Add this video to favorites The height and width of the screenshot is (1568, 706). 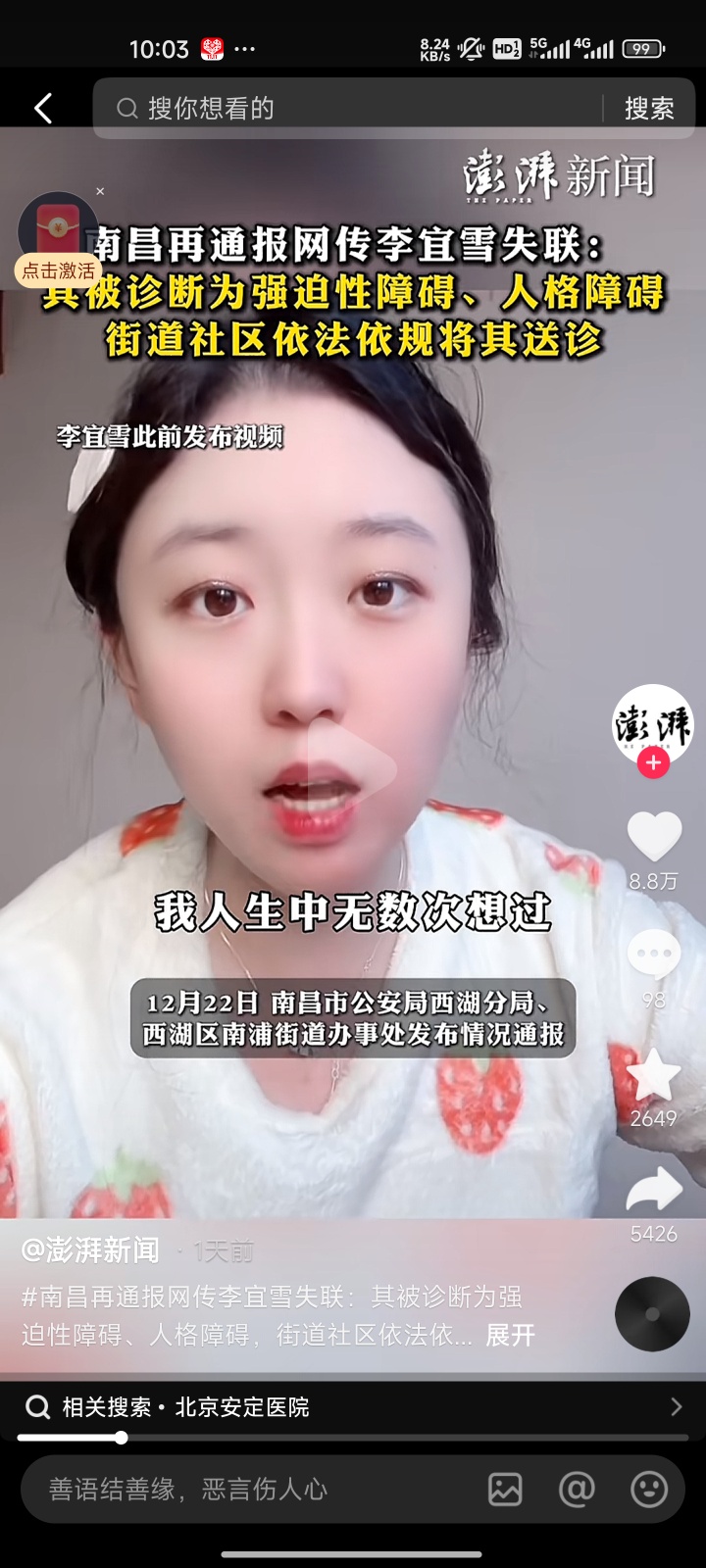pos(653,1075)
